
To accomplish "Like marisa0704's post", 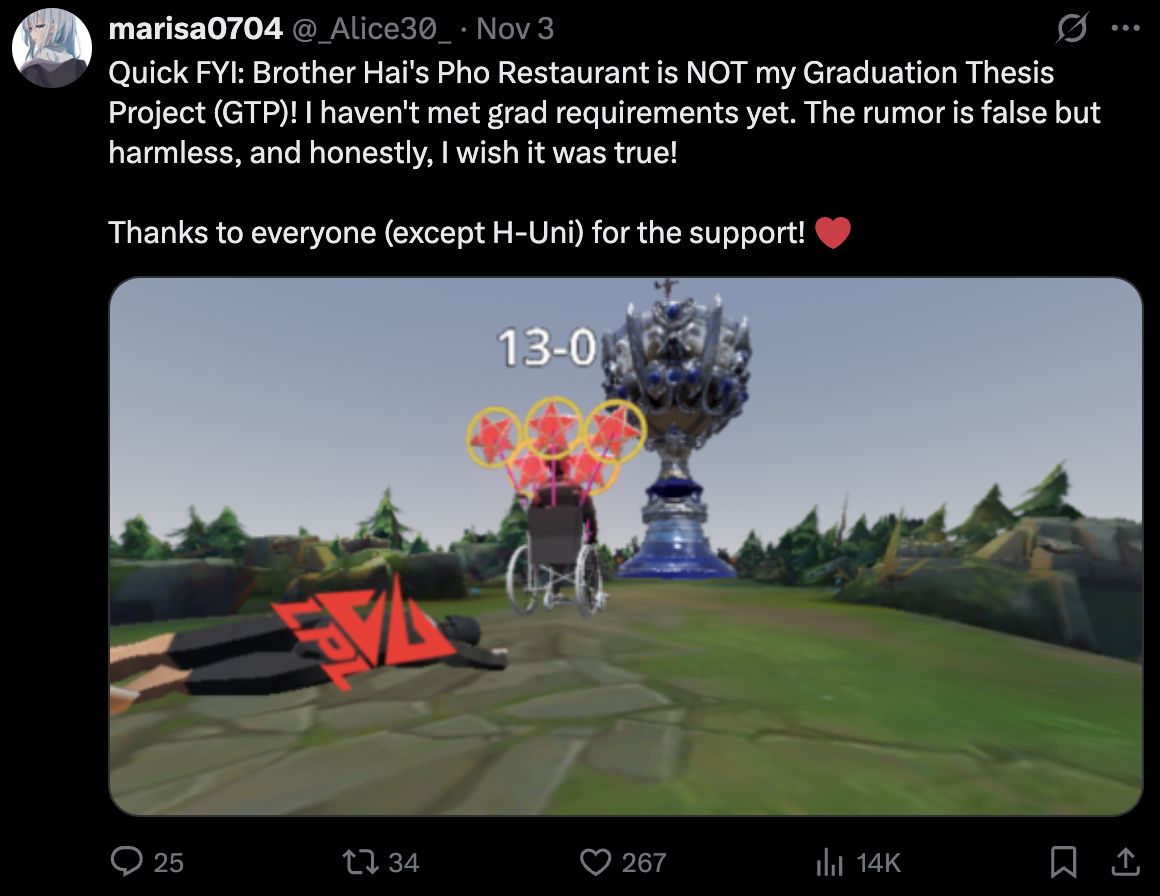I will 597,861.
